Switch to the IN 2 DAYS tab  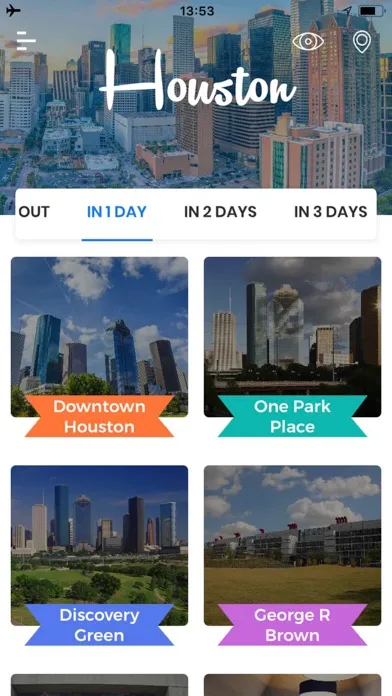click(220, 212)
